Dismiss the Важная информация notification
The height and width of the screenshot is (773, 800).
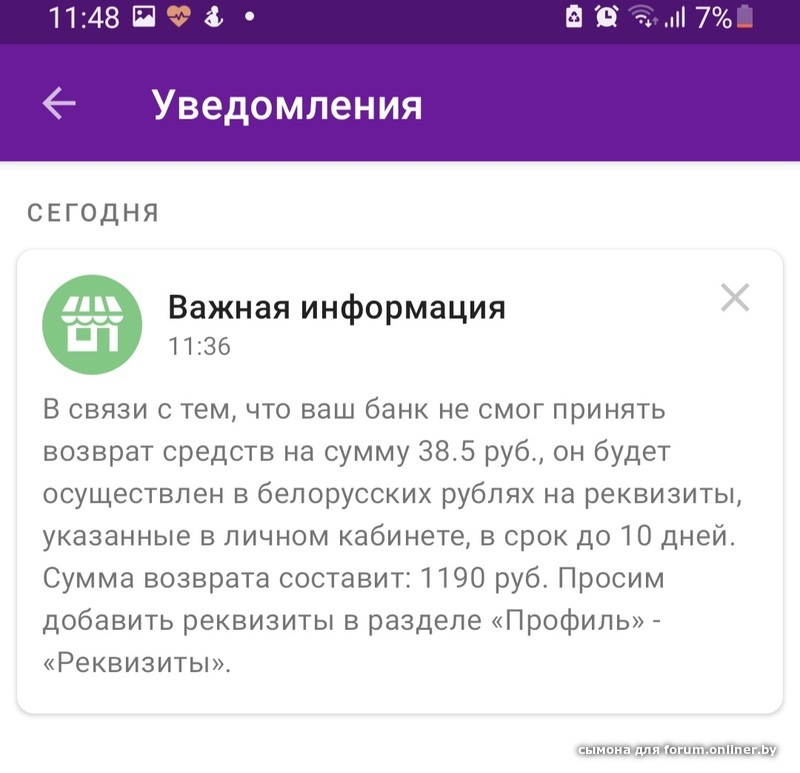pos(735,297)
